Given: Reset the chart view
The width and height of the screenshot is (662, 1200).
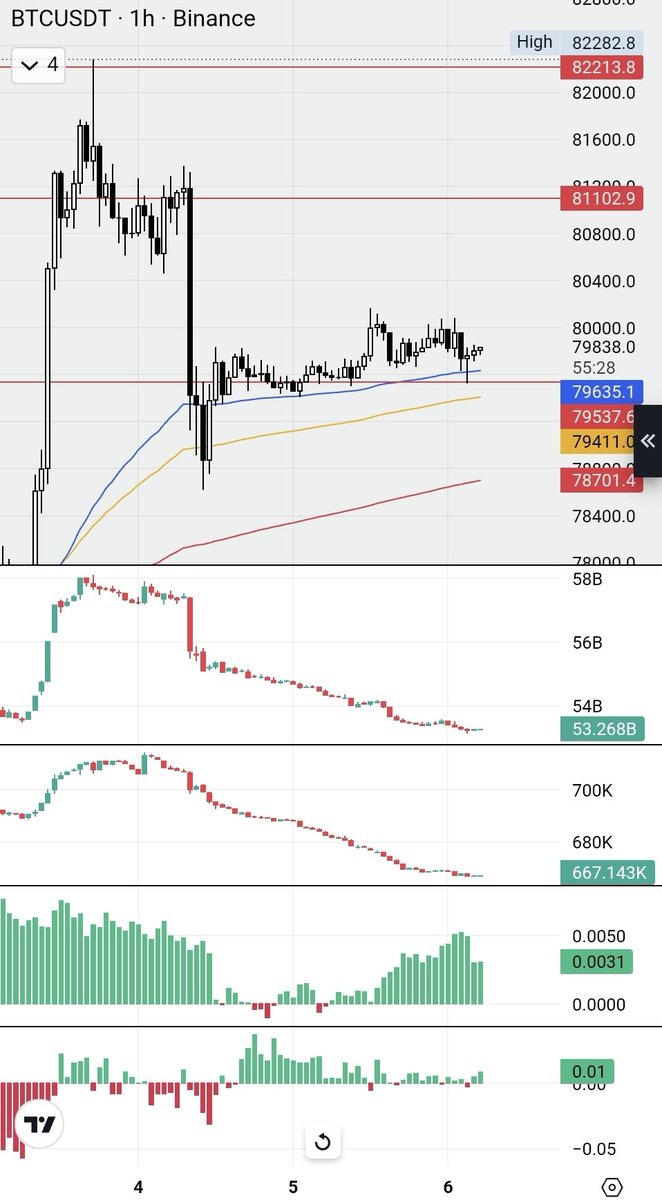Looking at the screenshot, I should click(x=323, y=1142).
